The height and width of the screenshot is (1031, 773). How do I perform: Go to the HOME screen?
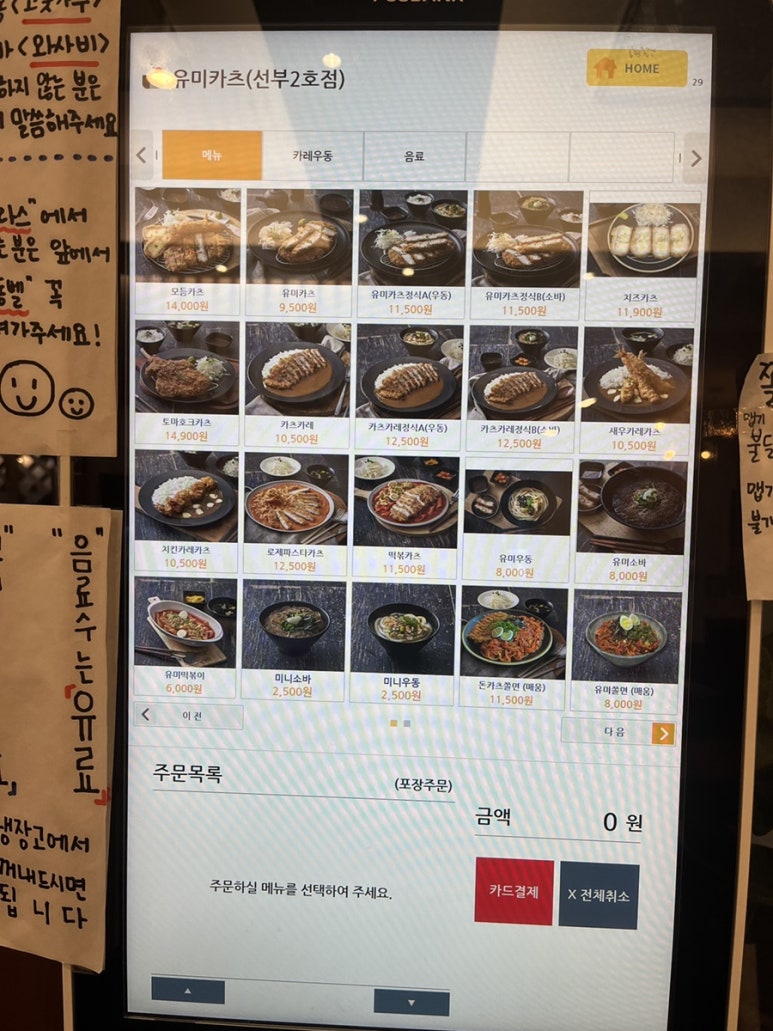(637, 68)
